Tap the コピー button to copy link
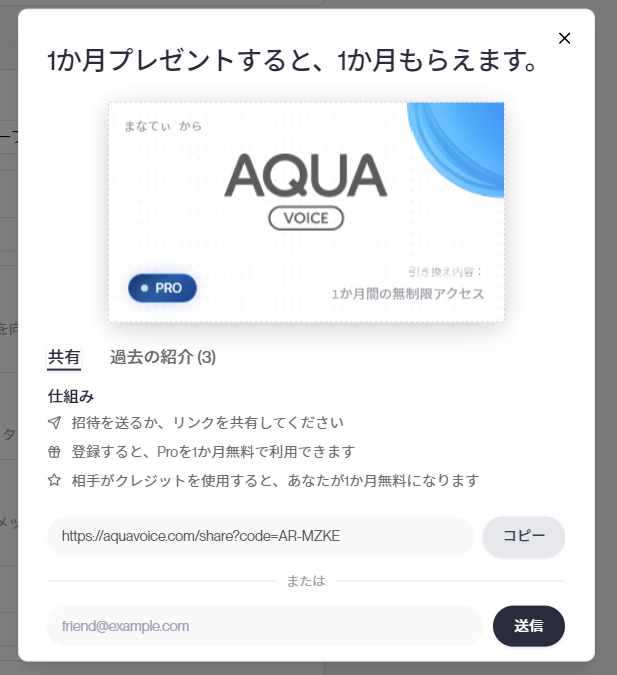This screenshot has width=617, height=675. pyautogui.click(x=523, y=536)
